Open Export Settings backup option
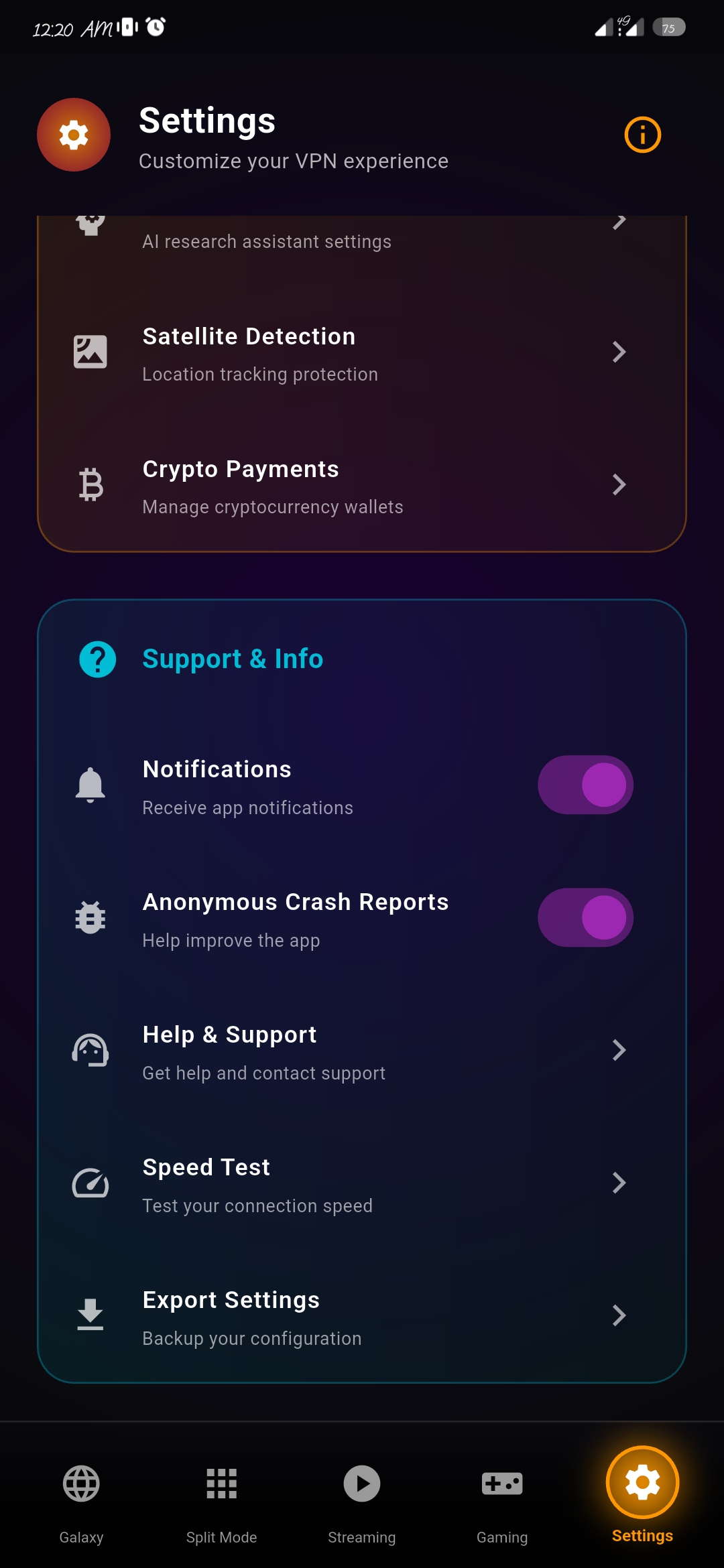724x1568 pixels. 362,1317
